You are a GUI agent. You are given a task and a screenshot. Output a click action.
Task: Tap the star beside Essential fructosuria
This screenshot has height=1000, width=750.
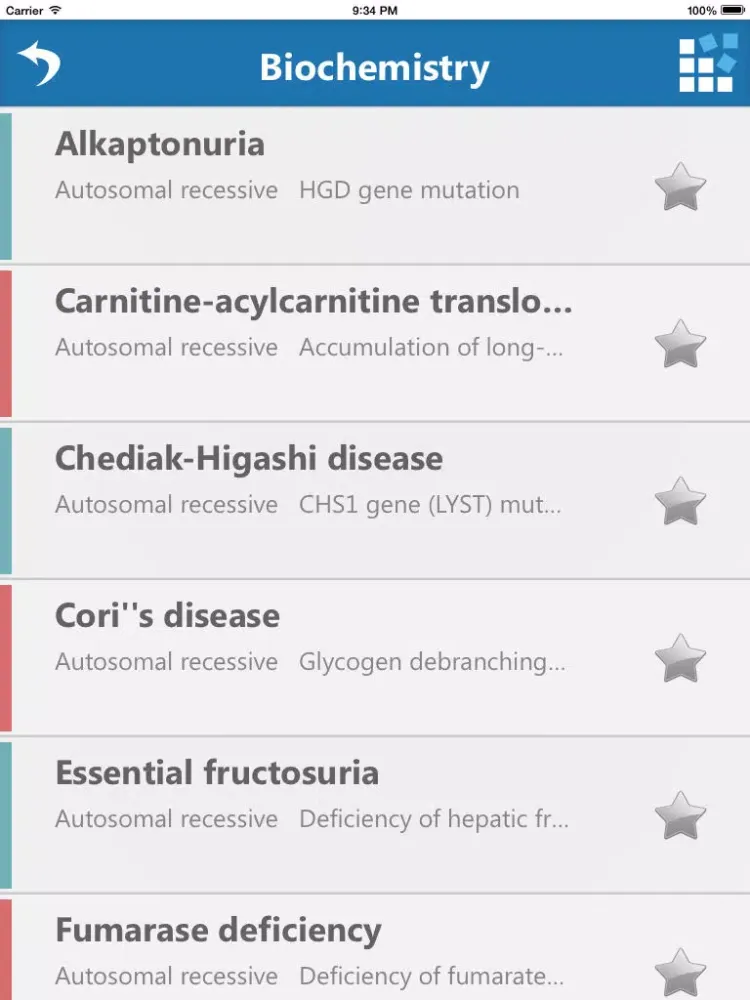pos(679,814)
